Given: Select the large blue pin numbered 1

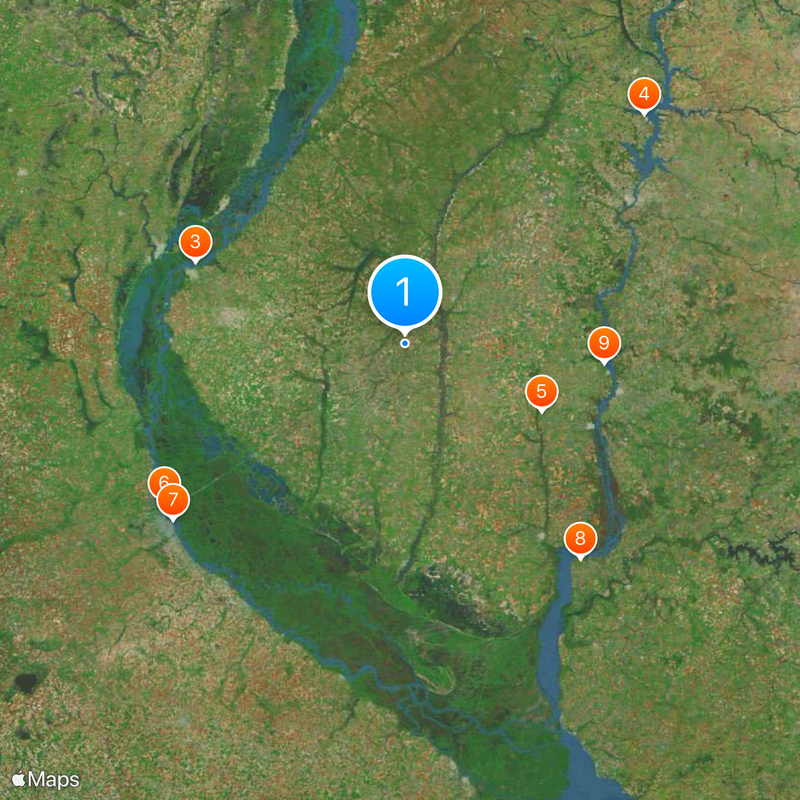Looking at the screenshot, I should click(405, 292).
